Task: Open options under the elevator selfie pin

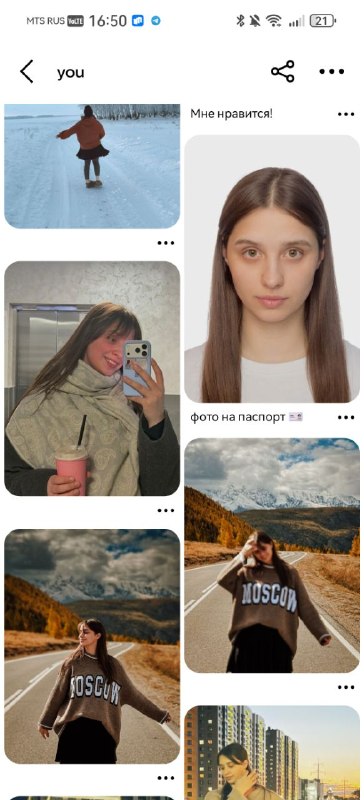Action: [x=166, y=510]
